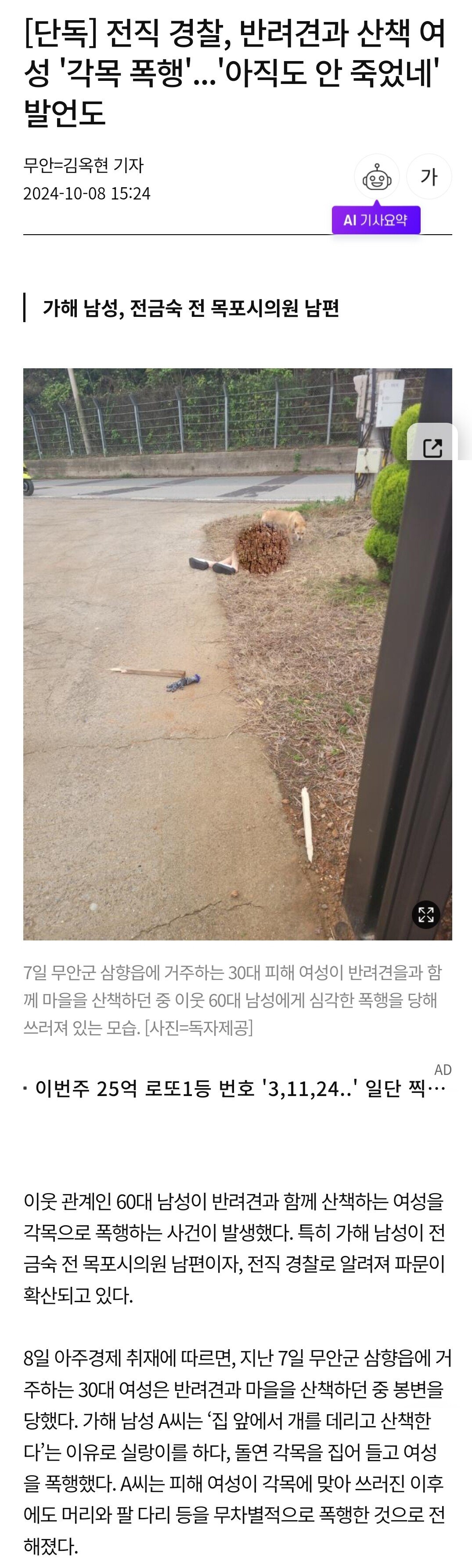Tap the font size 가 button
472x1568 pixels.
(429, 177)
